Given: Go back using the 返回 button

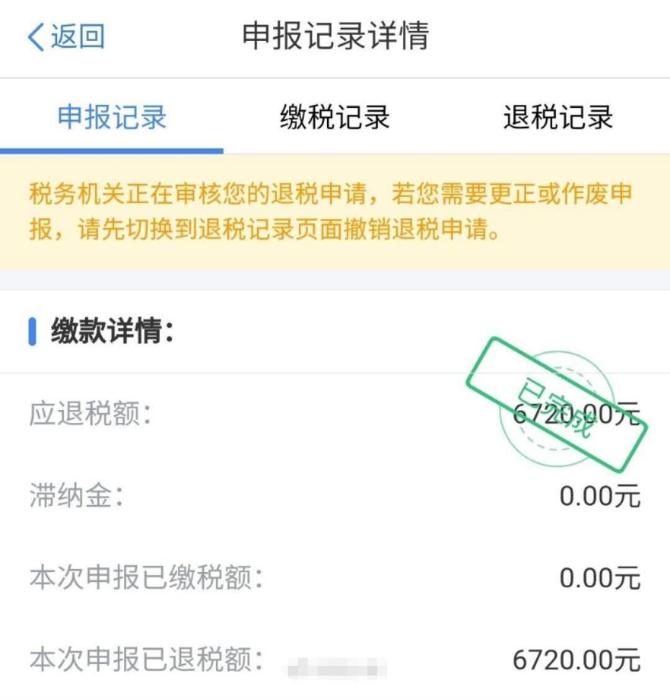Looking at the screenshot, I should [66, 37].
